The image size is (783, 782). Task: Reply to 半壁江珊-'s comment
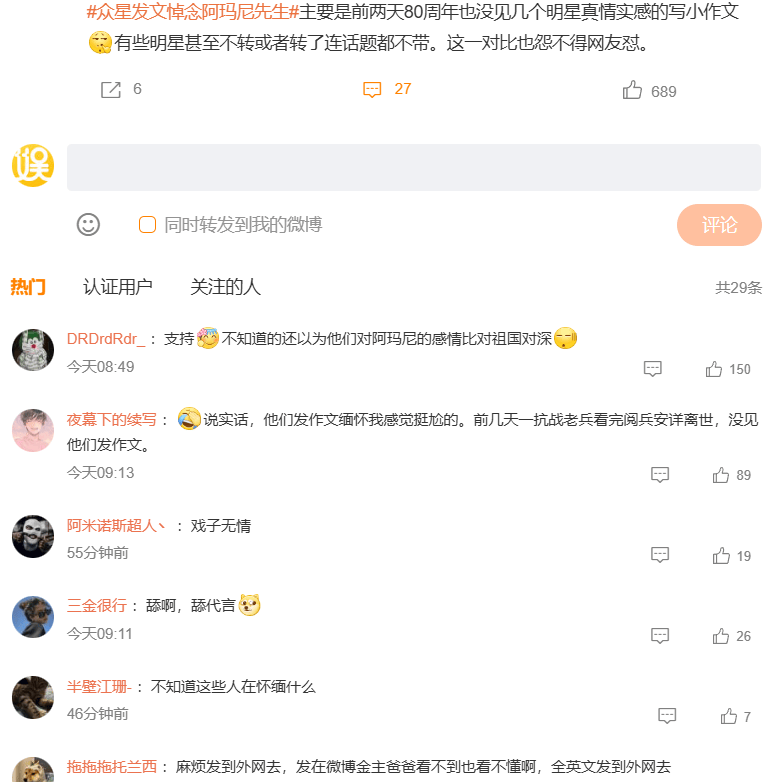pos(667,716)
